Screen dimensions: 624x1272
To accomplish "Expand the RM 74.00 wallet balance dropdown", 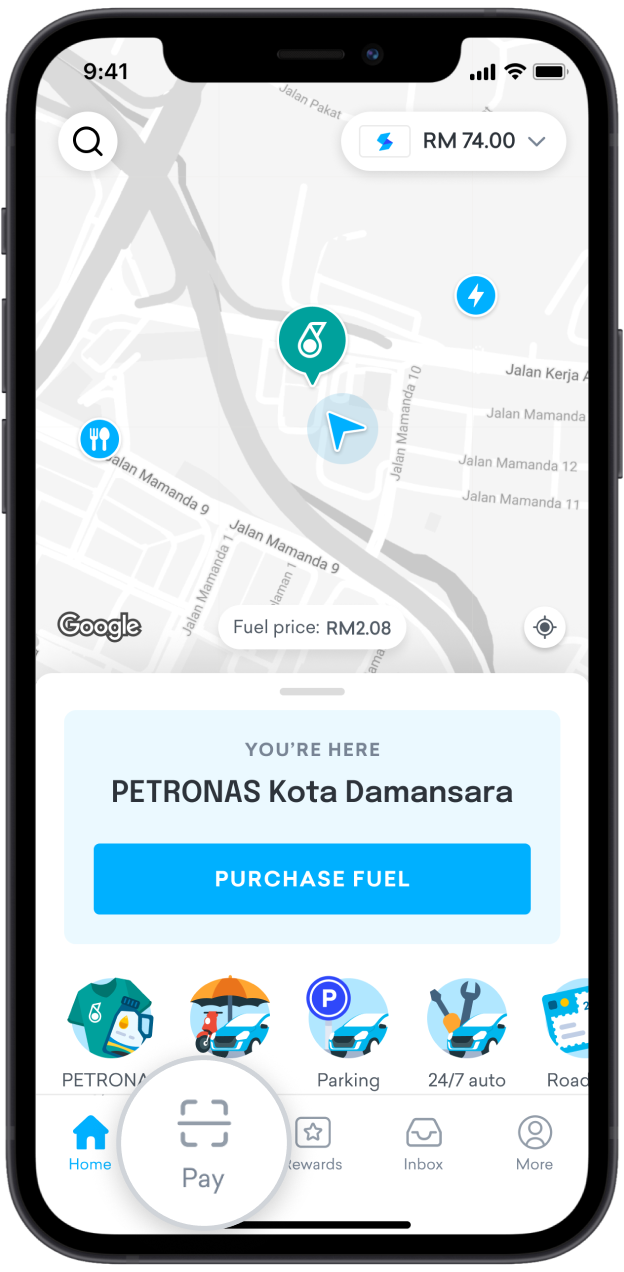I will click(x=454, y=141).
